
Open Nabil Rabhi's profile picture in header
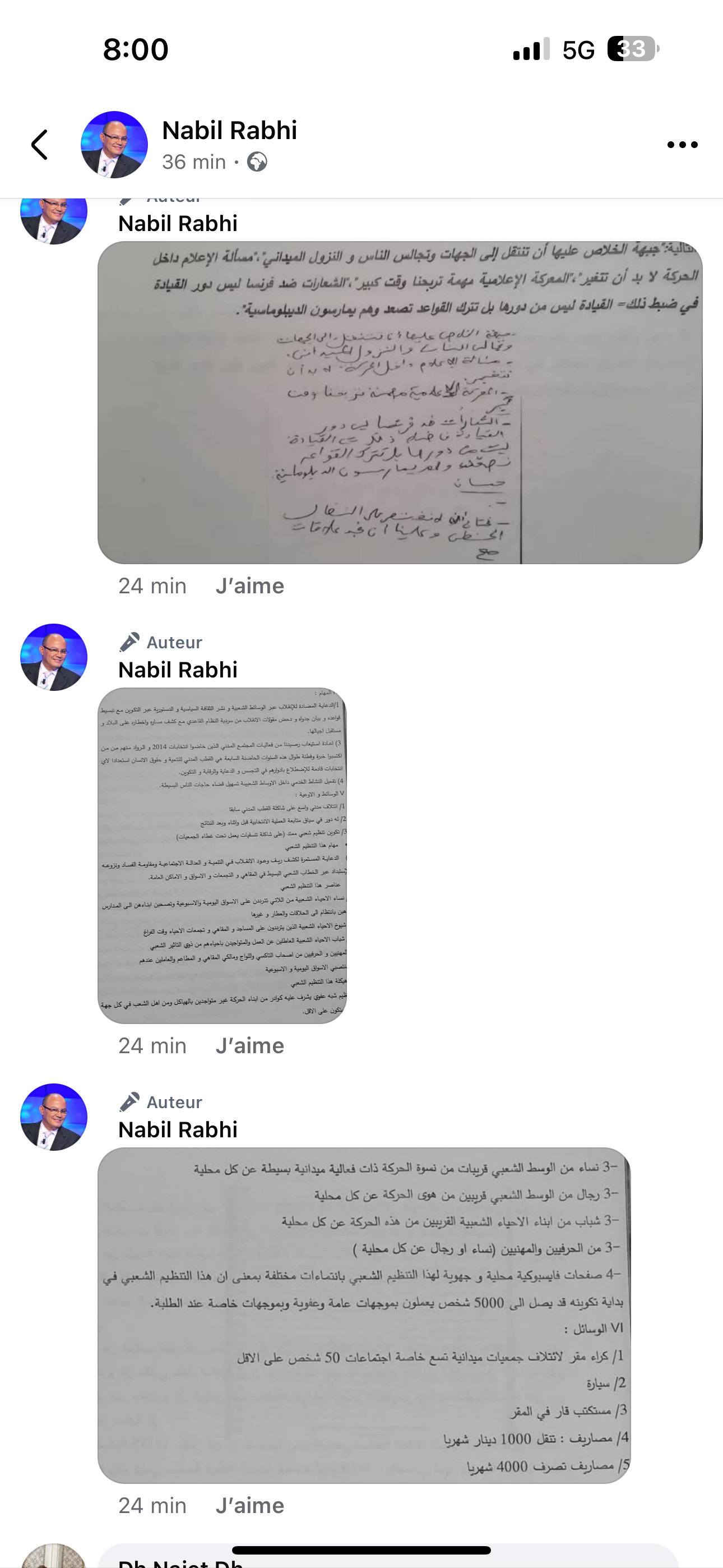pos(114,145)
